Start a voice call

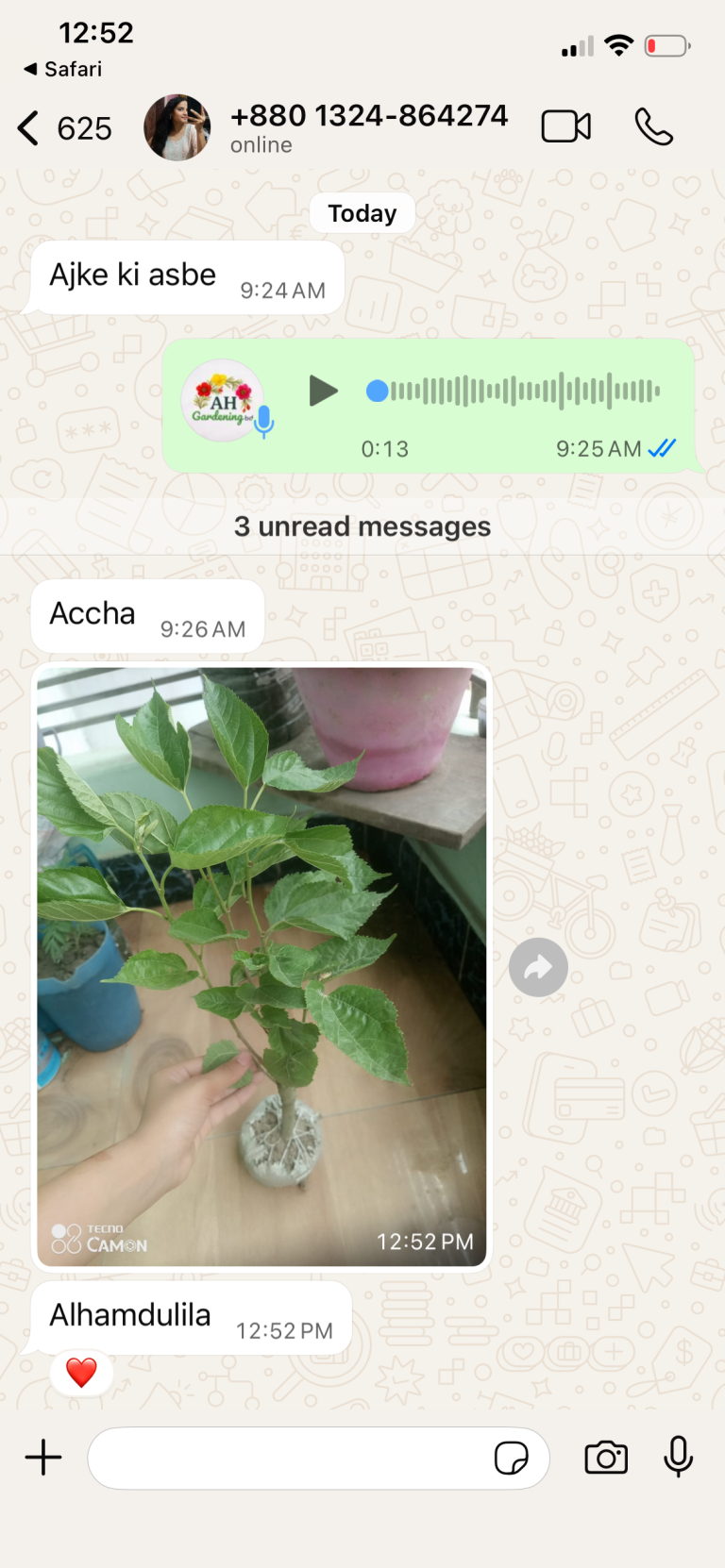click(654, 126)
